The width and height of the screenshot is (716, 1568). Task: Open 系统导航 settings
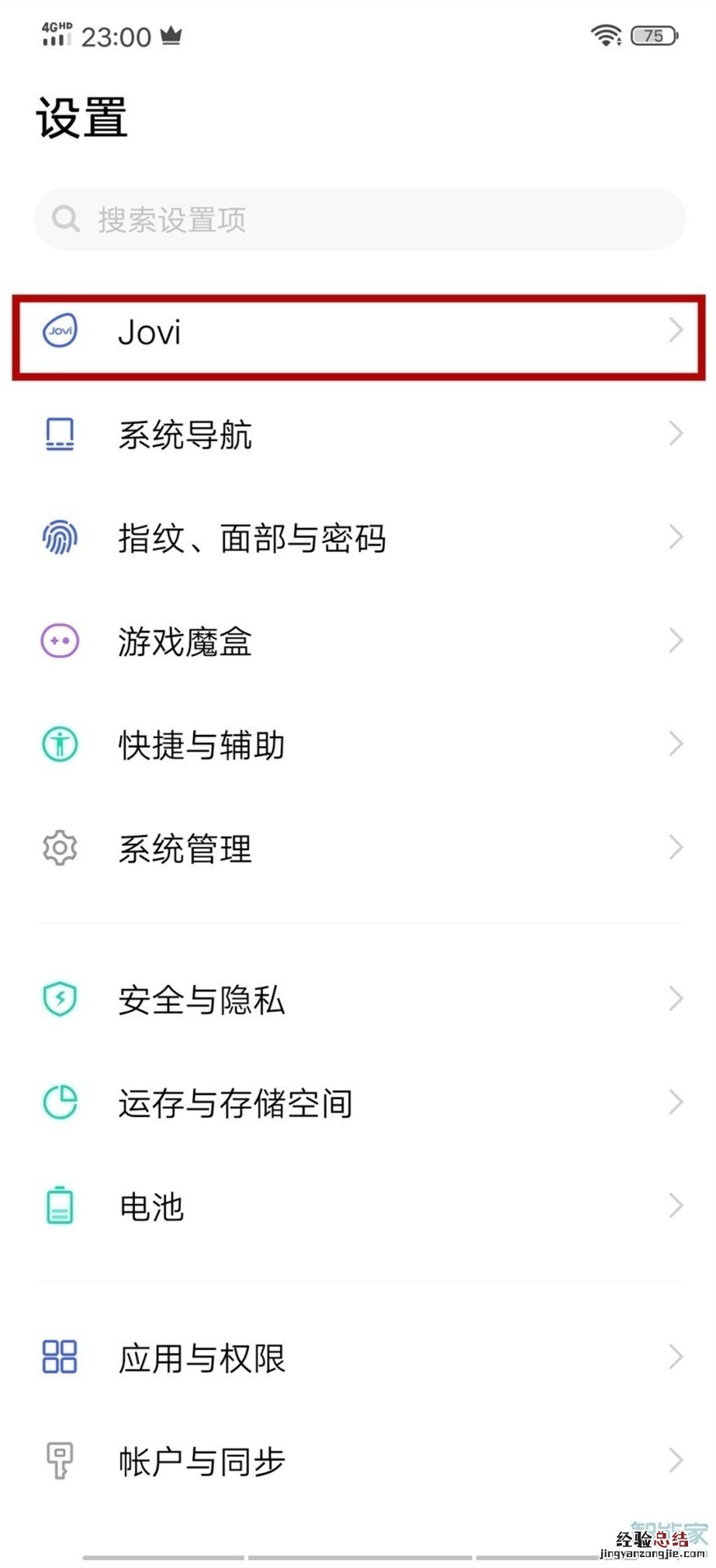359,435
